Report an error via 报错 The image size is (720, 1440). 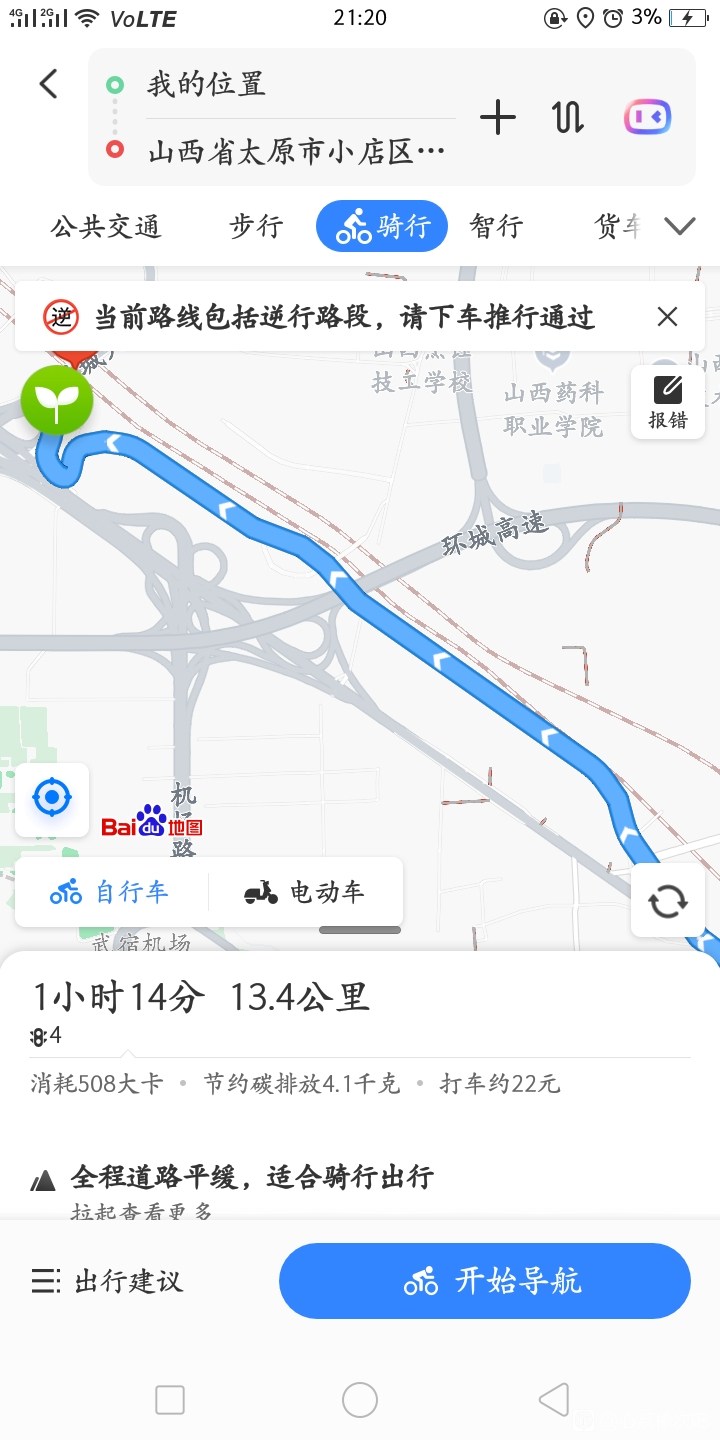pos(667,402)
